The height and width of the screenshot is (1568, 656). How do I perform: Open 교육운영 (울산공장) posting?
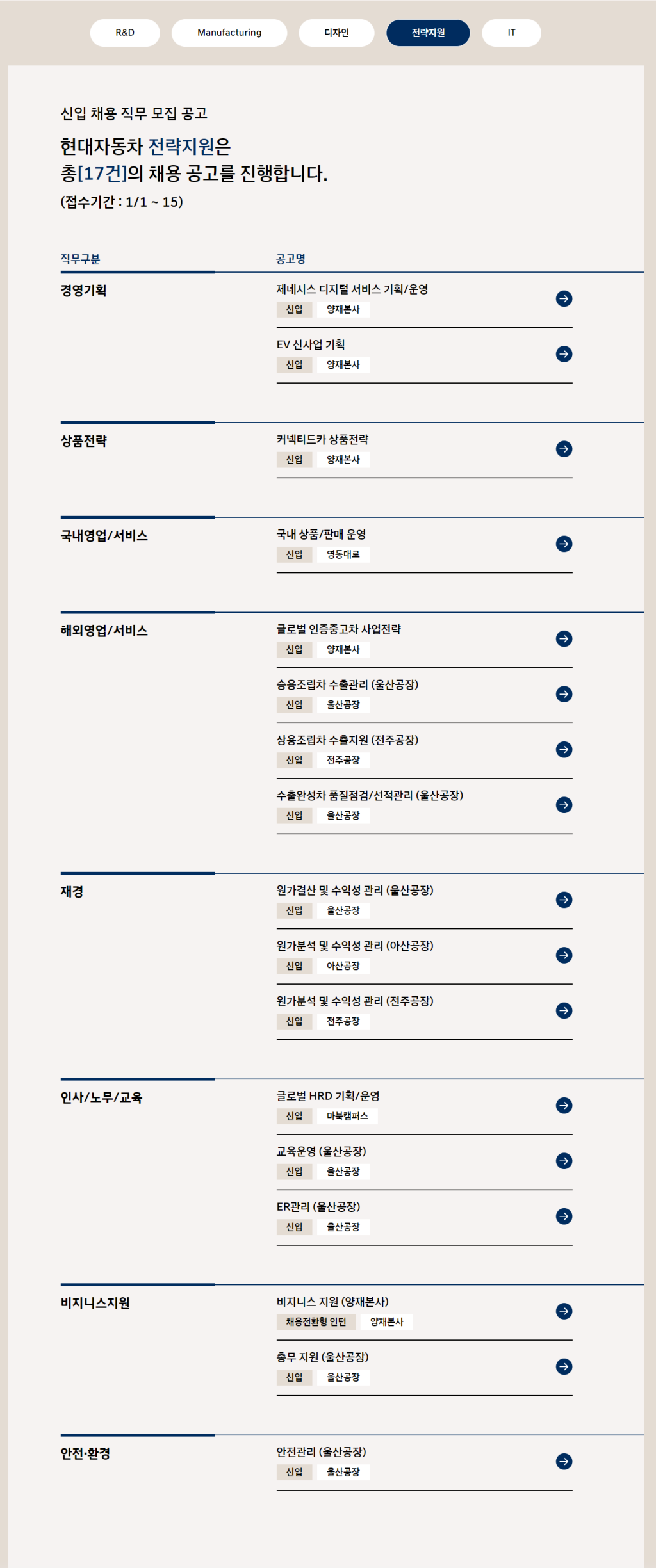pos(564,1161)
